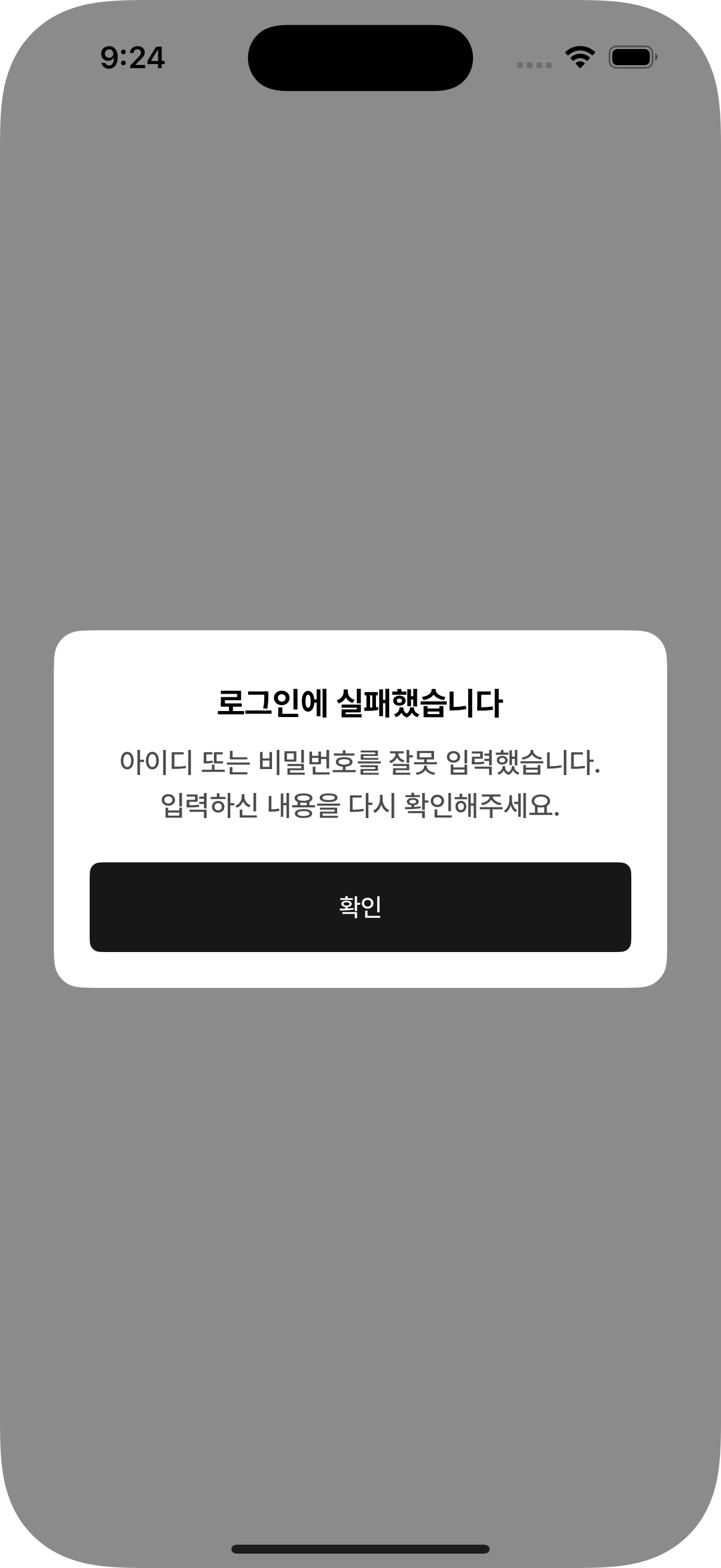
Task: Tap 확인 to dismiss the login failure dialog
Action: [360, 907]
